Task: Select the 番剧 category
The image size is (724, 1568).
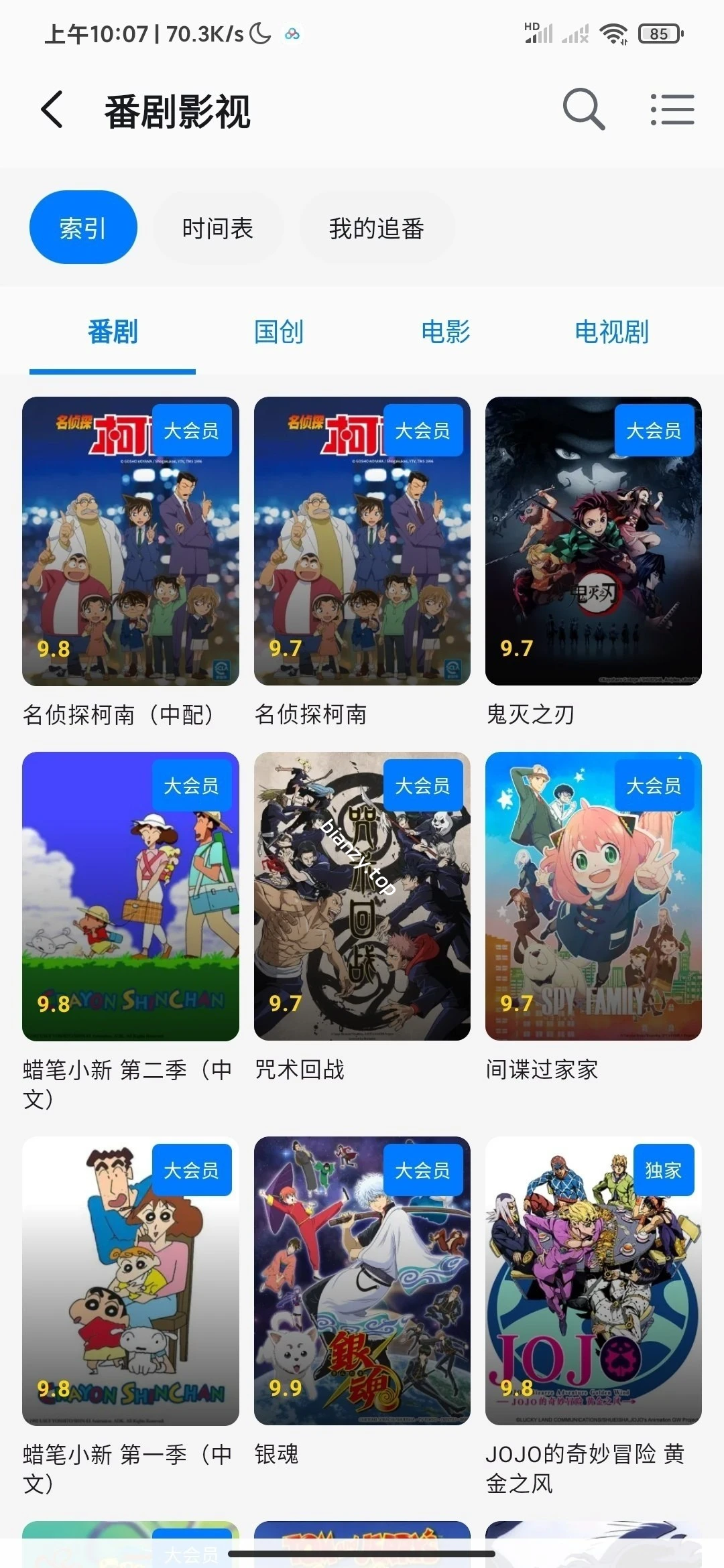Action: [111, 333]
